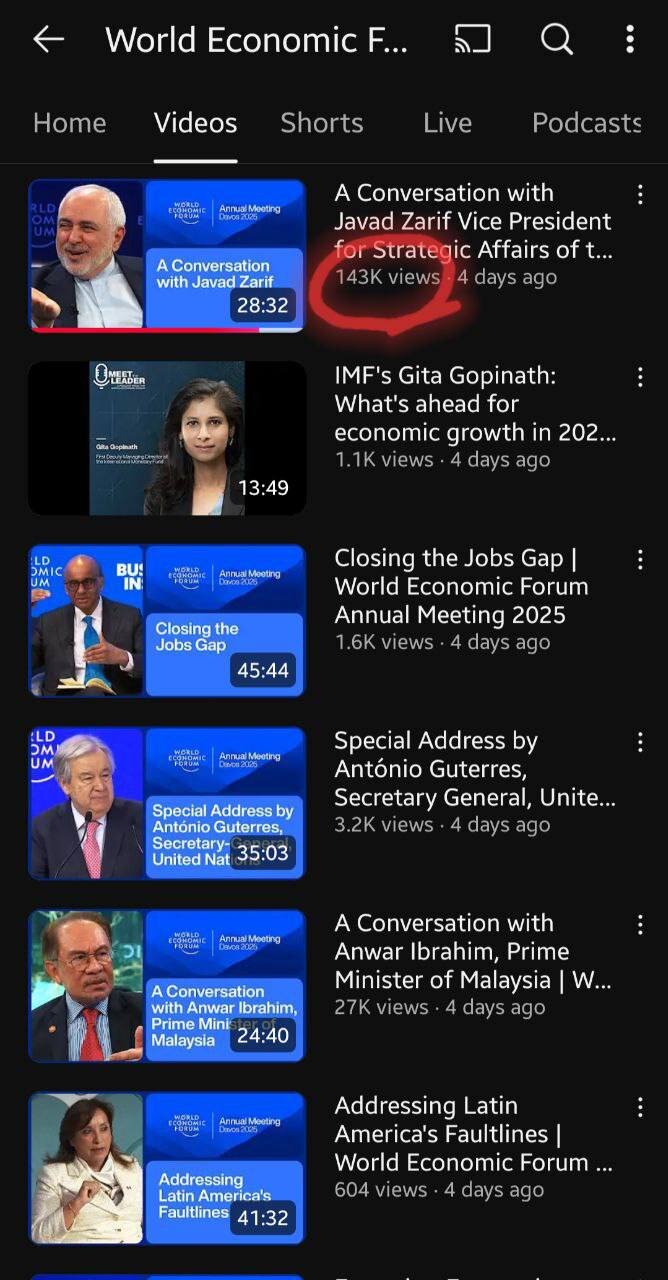
Task: Play the Anwar Ibrahim conversation video
Action: tap(166, 985)
